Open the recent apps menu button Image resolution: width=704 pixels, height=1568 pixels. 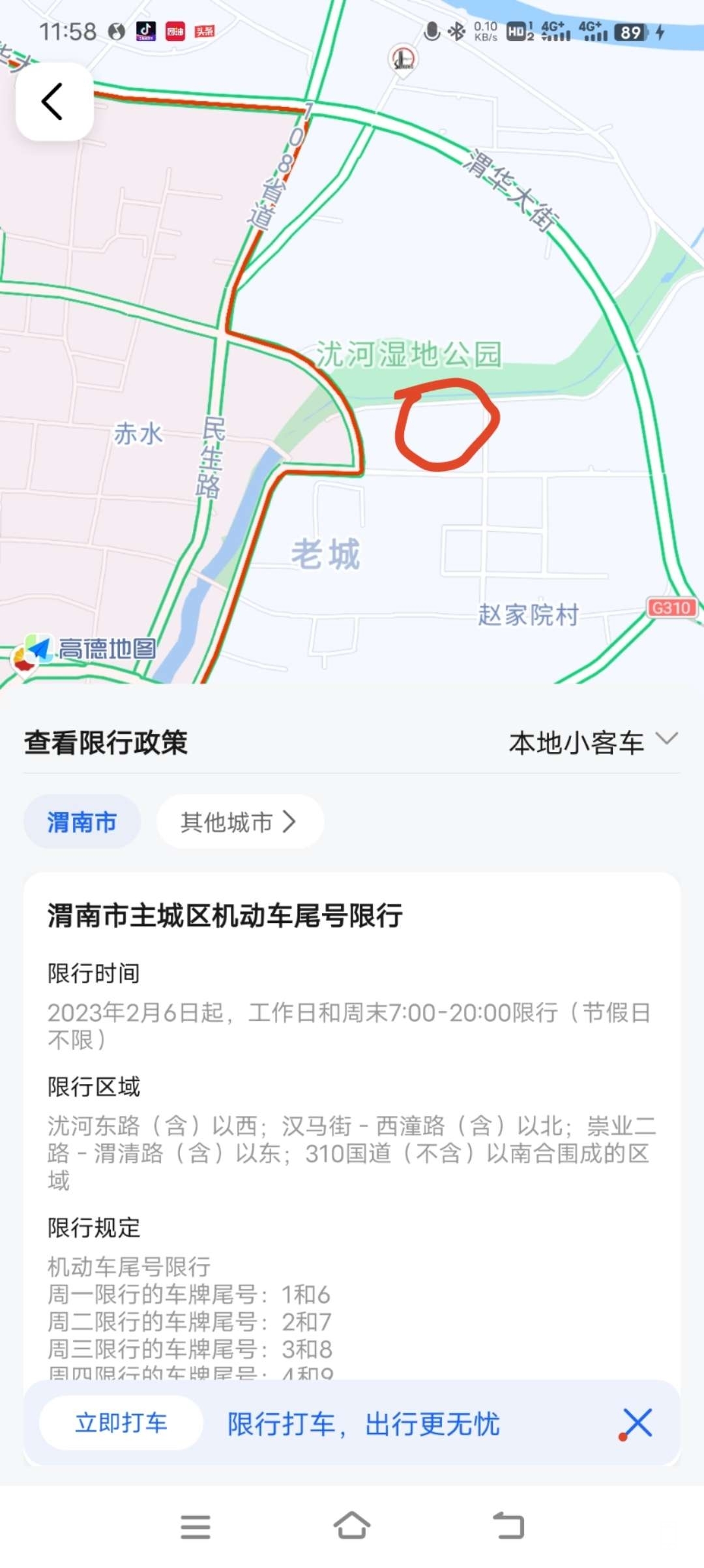[195, 1526]
